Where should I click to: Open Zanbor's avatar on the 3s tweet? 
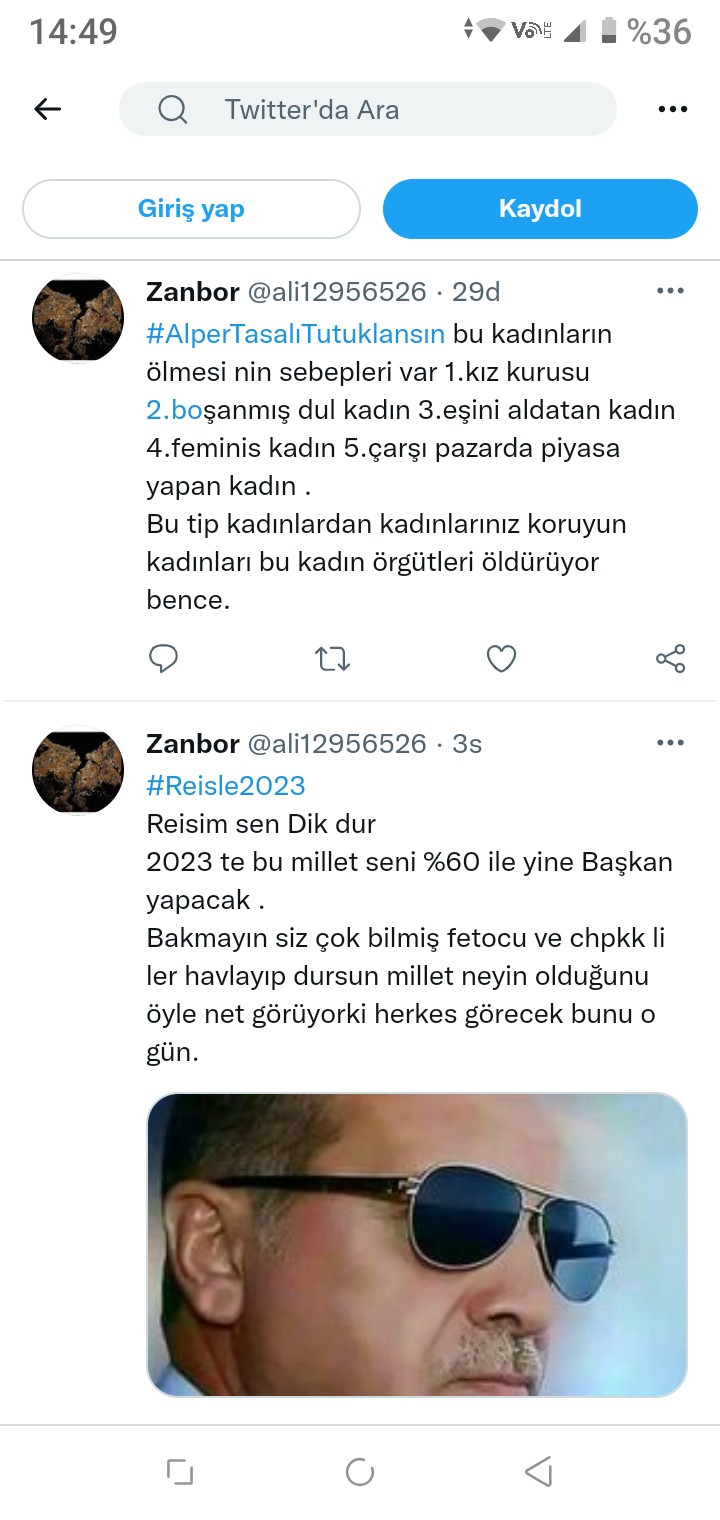click(x=79, y=770)
